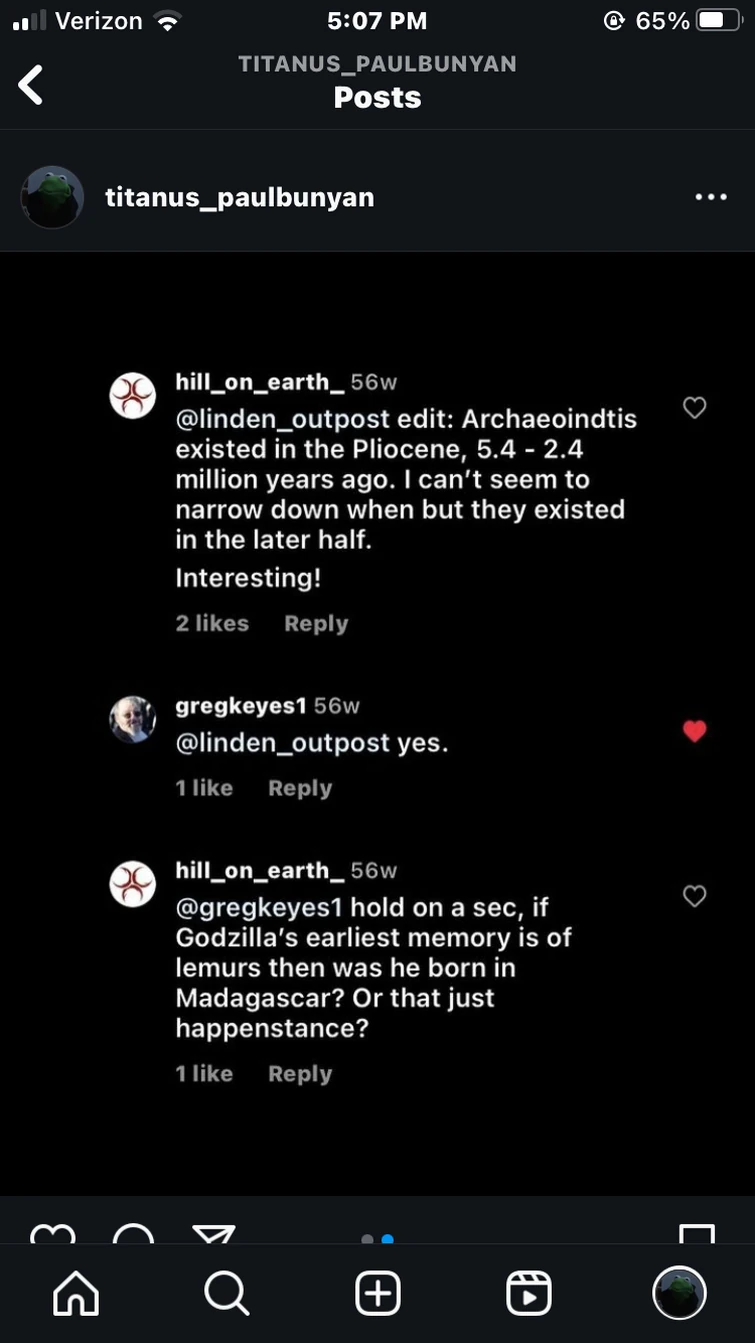
Task: Open the post's three-dot options menu
Action: point(710,197)
